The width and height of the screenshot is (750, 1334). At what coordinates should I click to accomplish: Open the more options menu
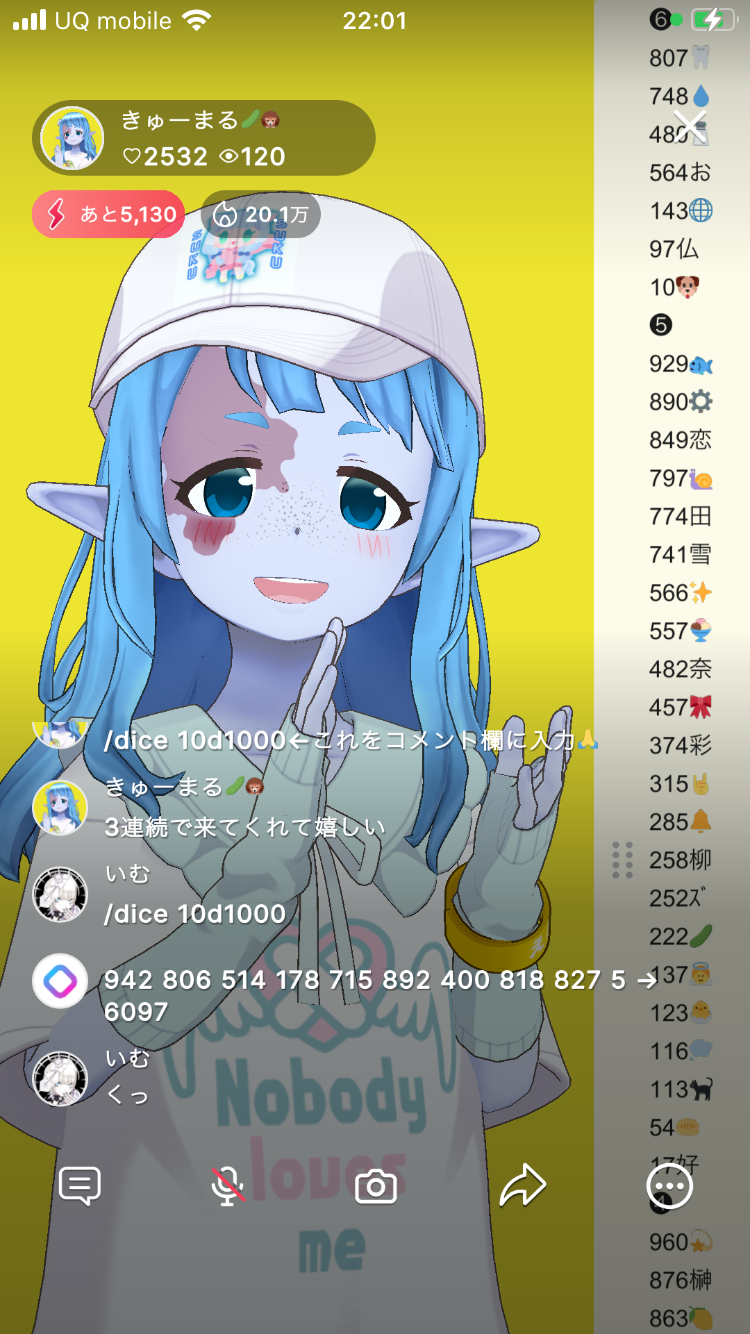[669, 1187]
